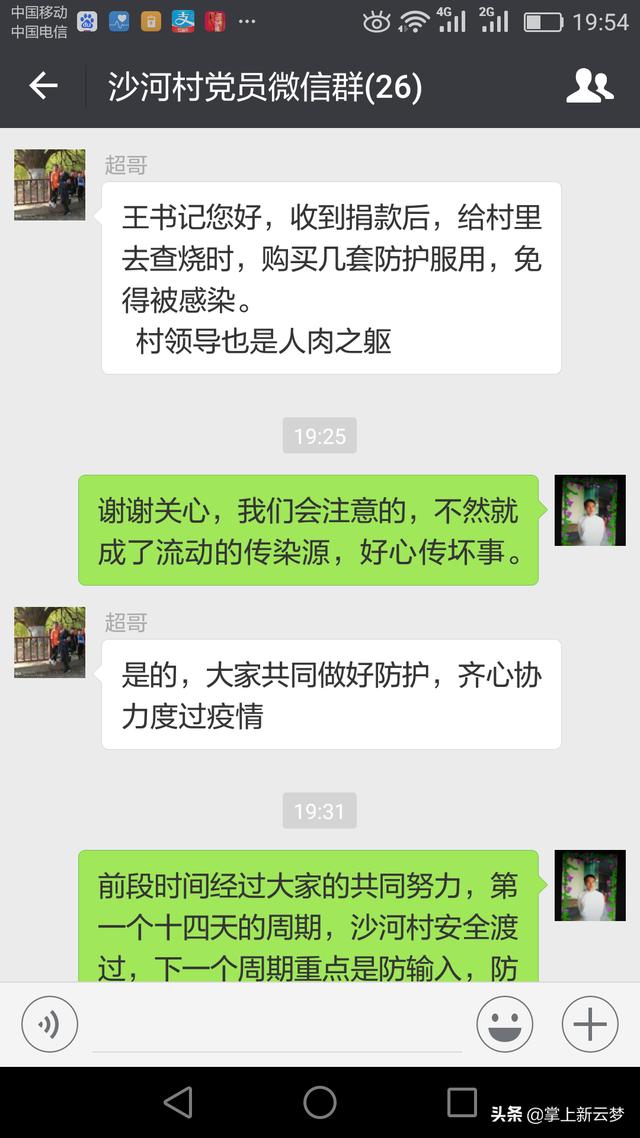Go back from the 沙河村党员微信群 chat

43,87
